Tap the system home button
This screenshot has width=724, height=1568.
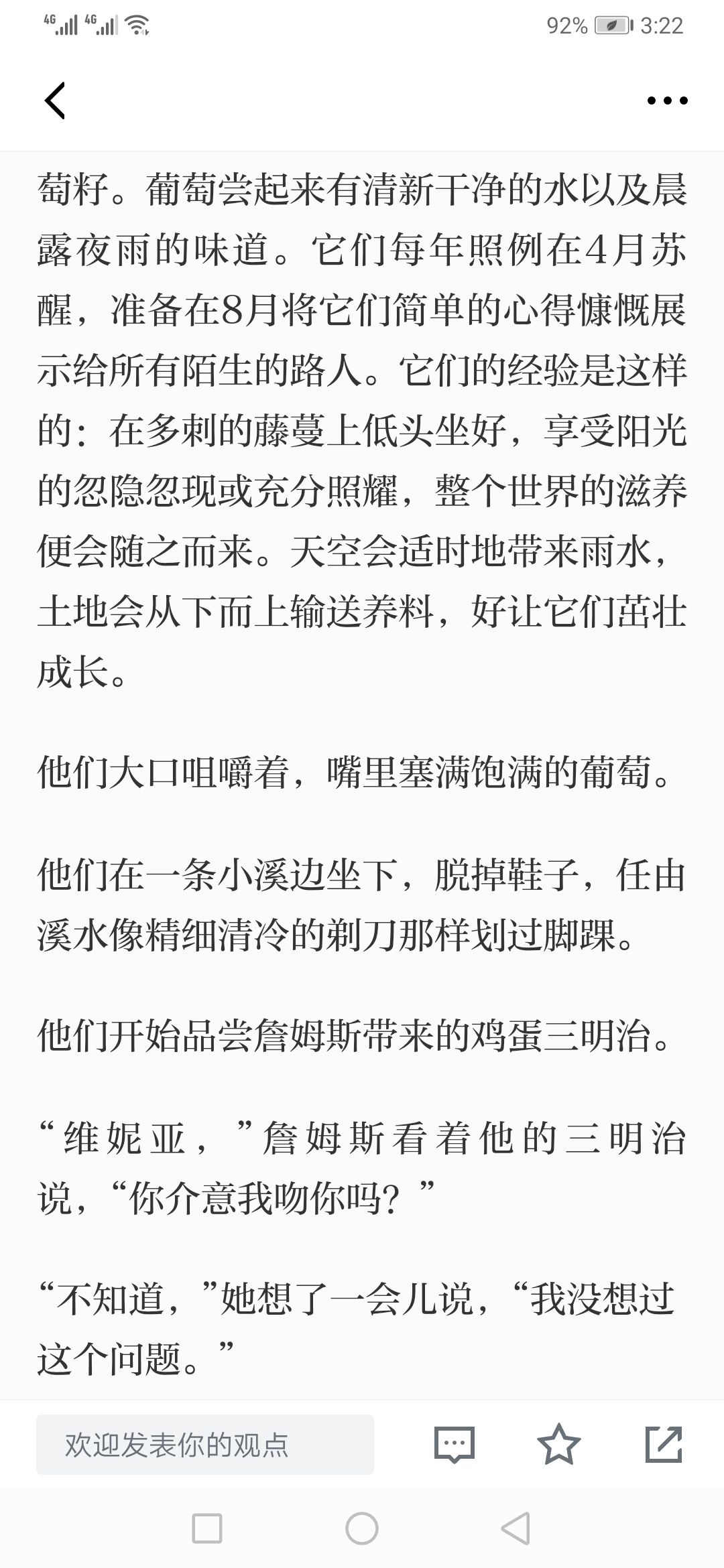tap(362, 1528)
